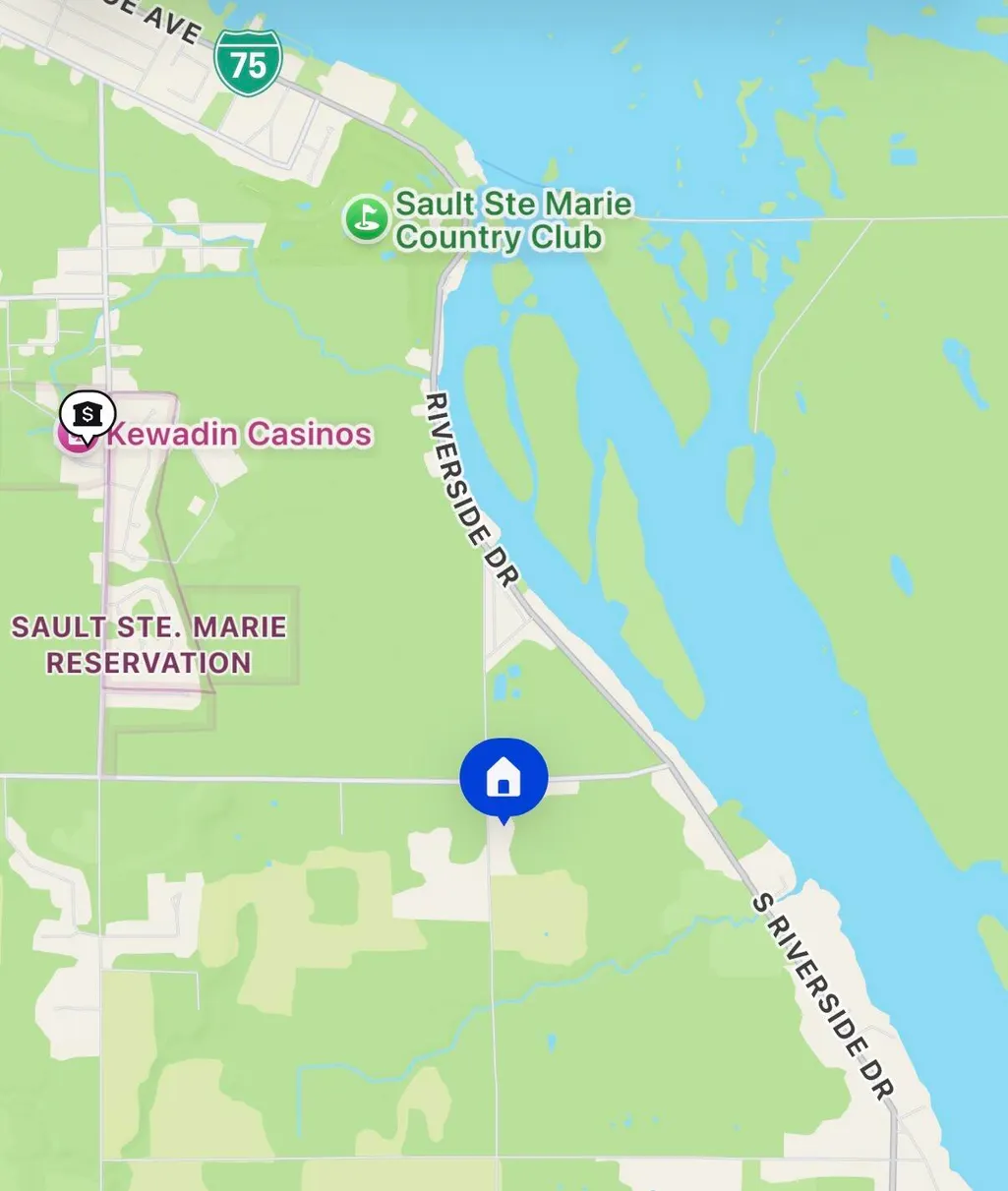Select the blue home pin
The width and height of the screenshot is (1008, 1191).
coord(504,779)
